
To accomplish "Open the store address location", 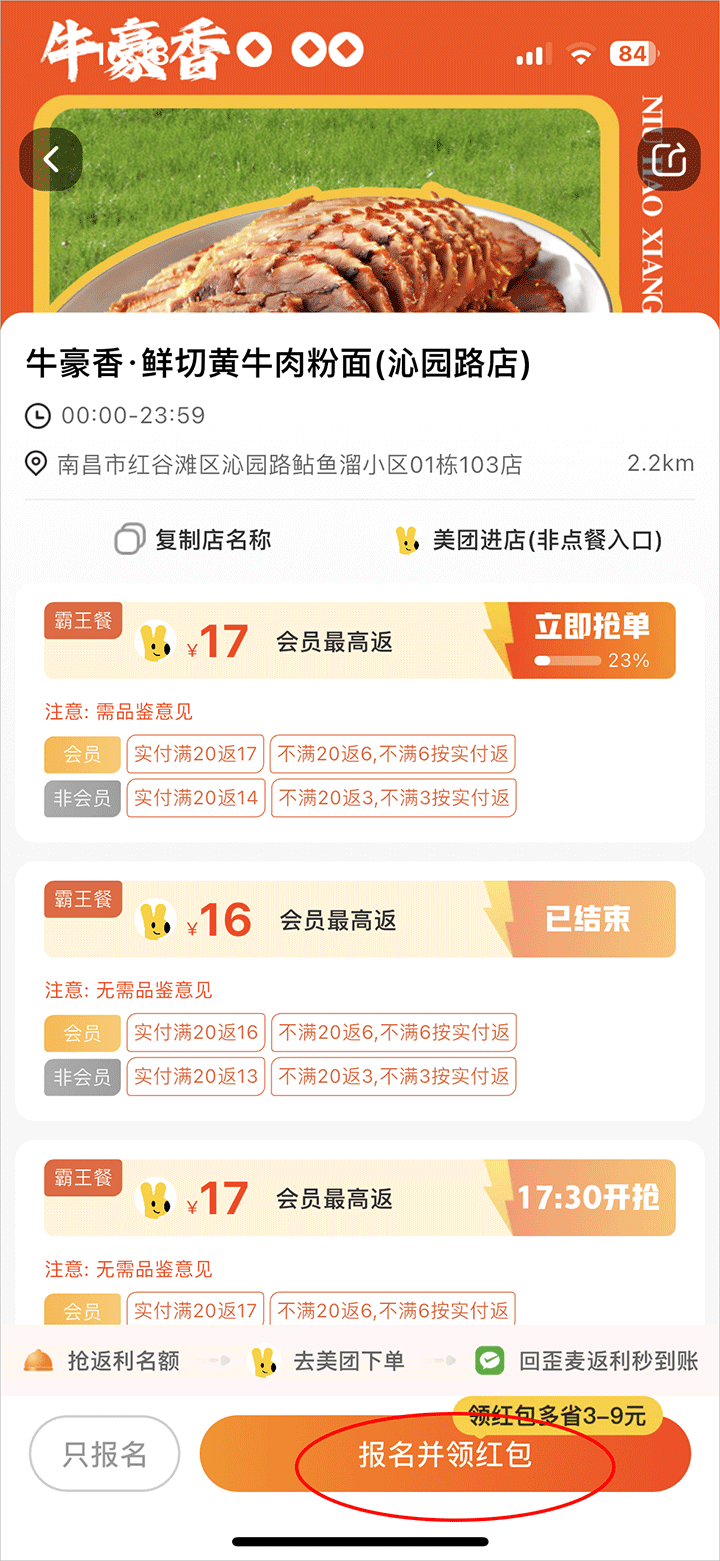I will coord(290,464).
